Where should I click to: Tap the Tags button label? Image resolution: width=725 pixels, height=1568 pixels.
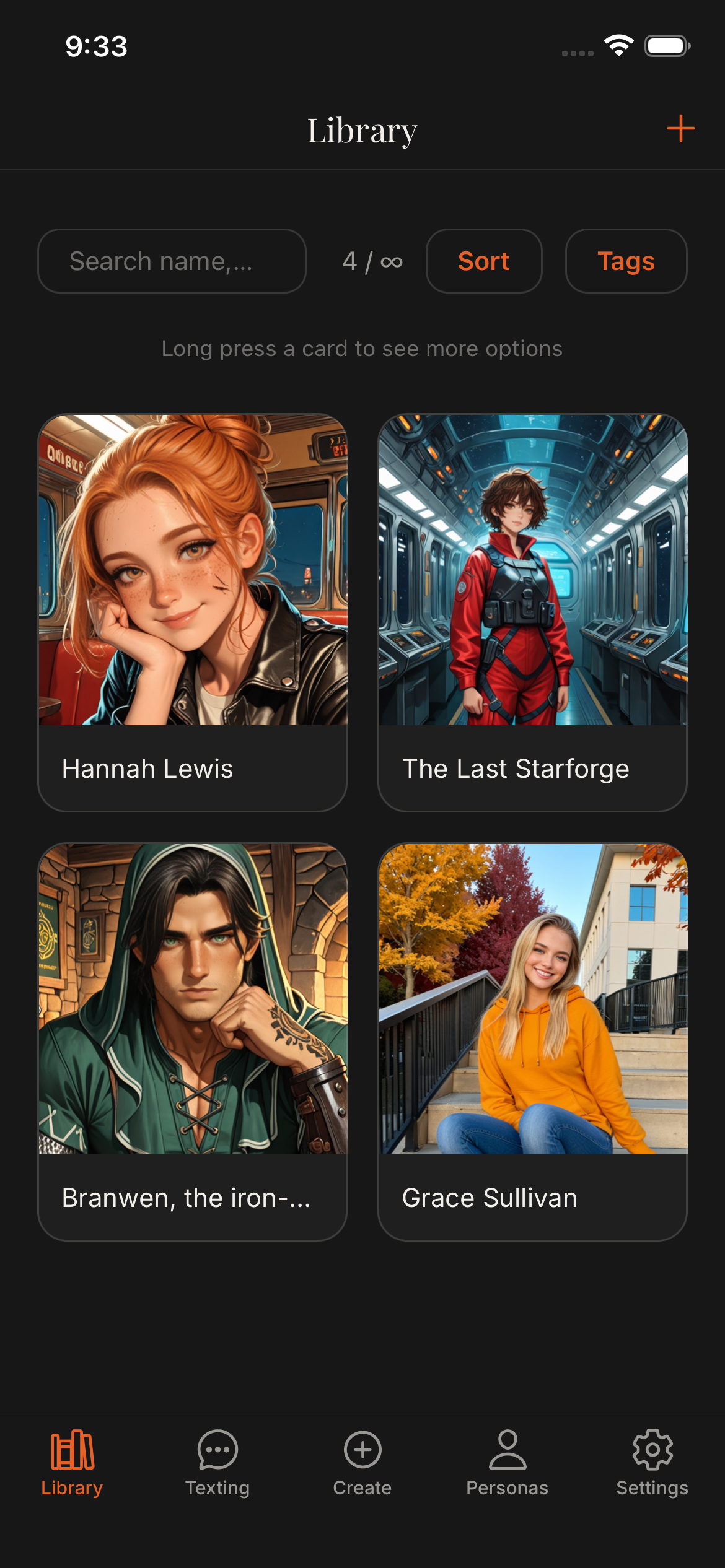(x=625, y=261)
